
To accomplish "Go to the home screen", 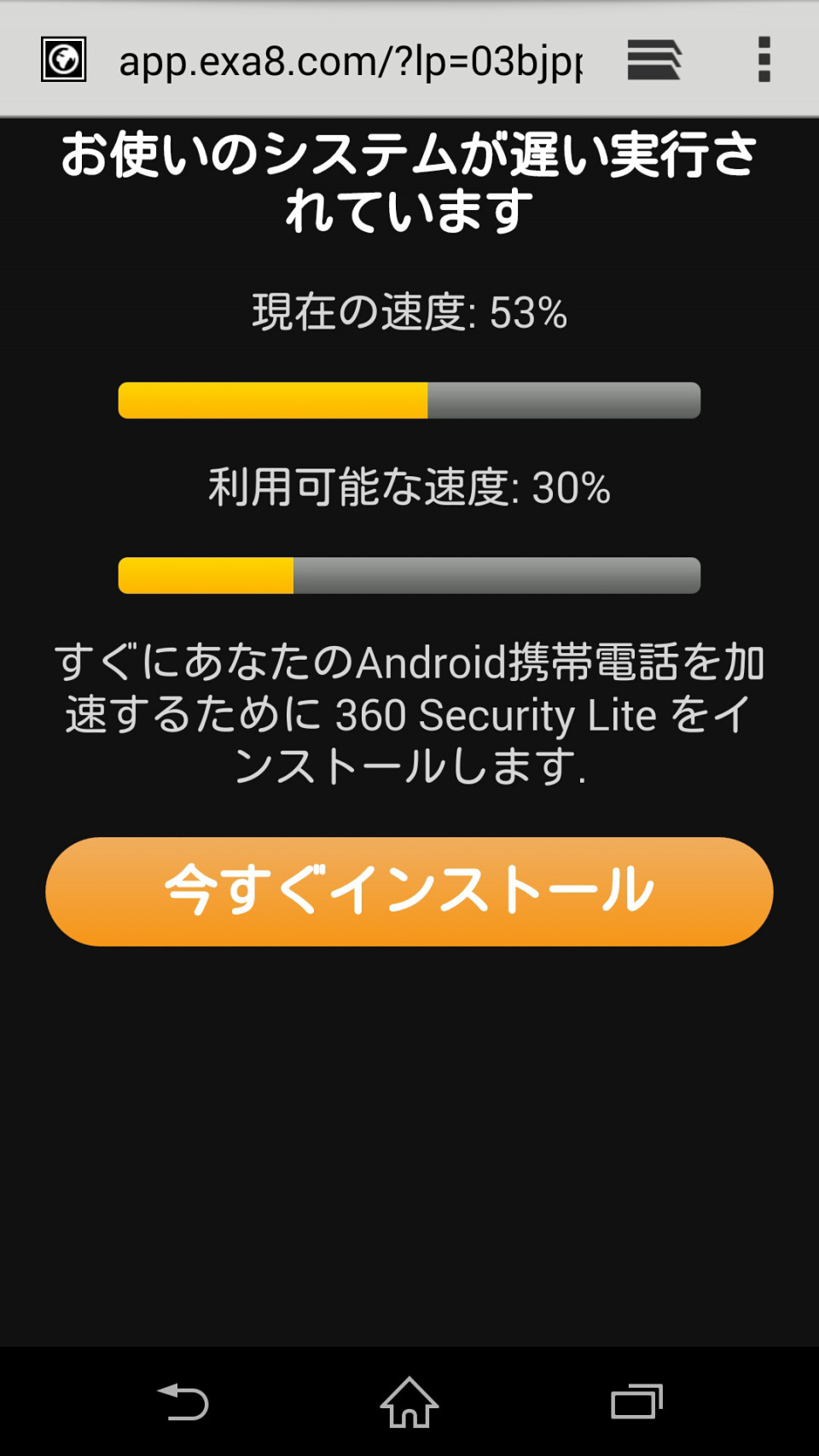I will [x=409, y=1401].
